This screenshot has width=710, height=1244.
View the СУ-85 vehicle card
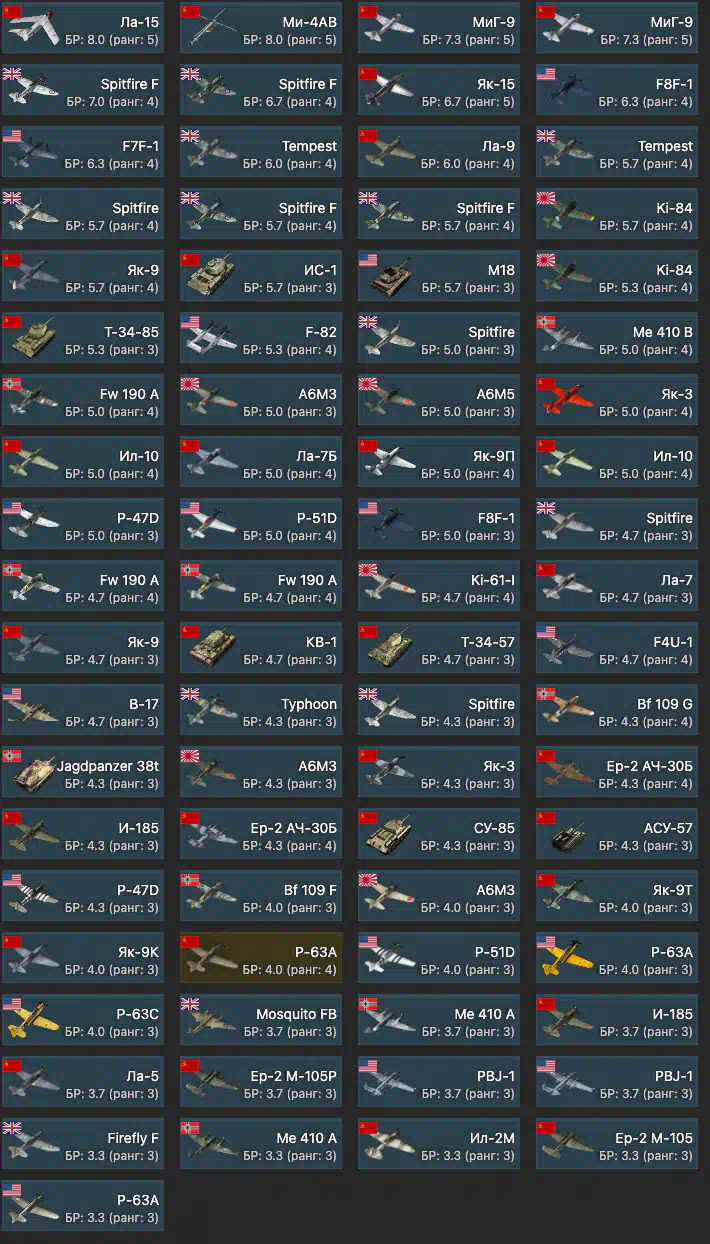point(439,835)
